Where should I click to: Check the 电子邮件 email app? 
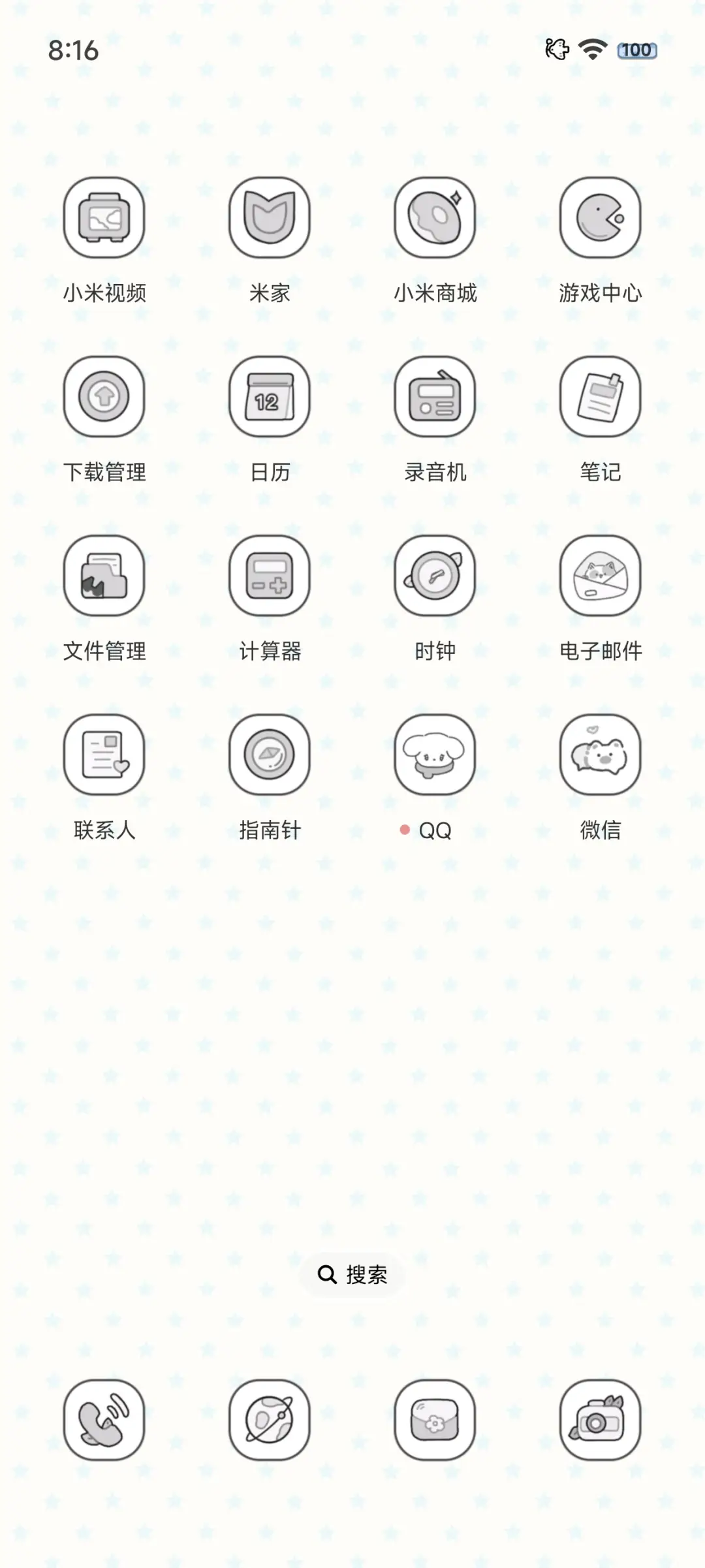[600, 575]
